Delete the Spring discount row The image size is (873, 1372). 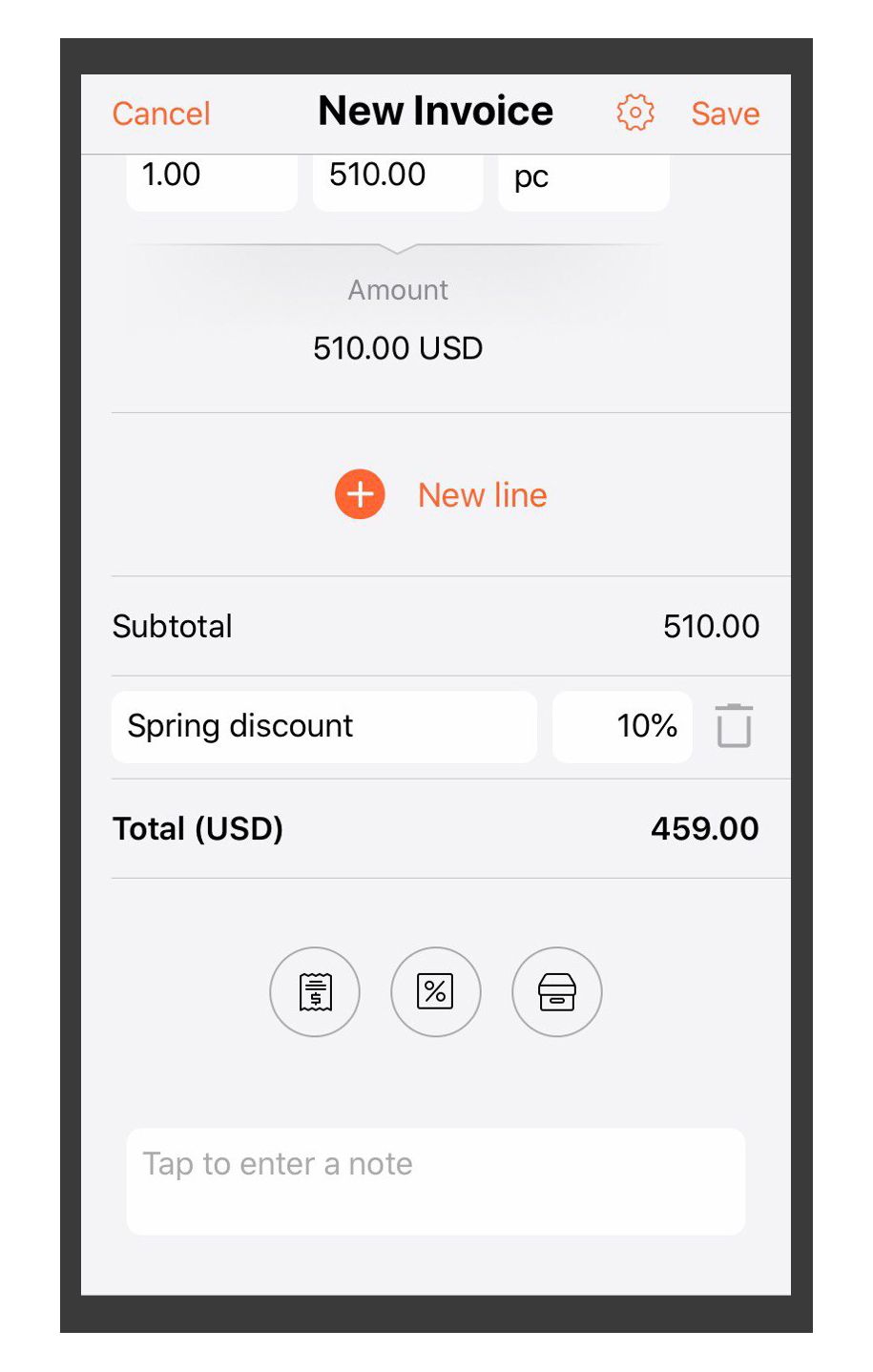[734, 726]
